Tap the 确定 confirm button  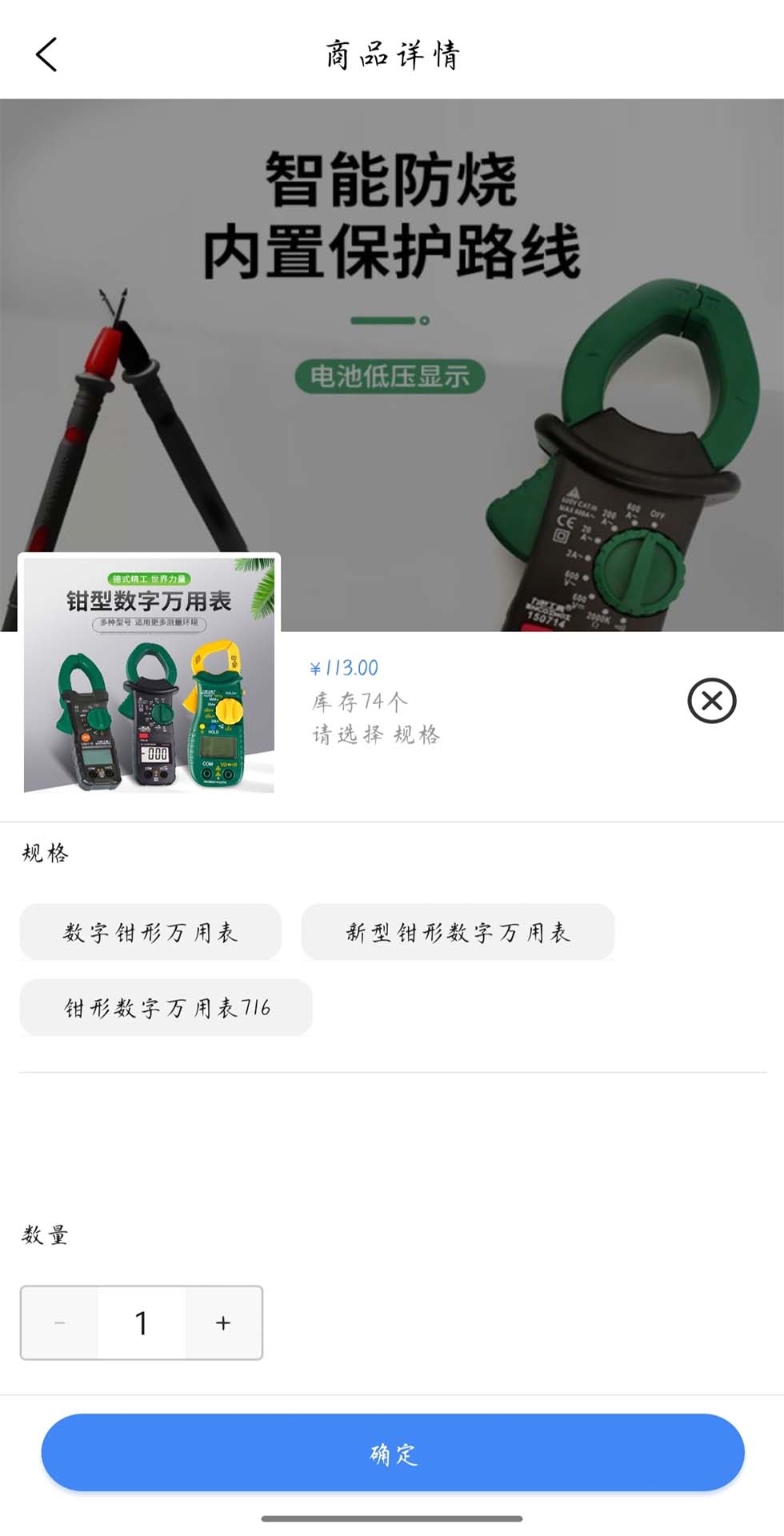coord(392,1454)
